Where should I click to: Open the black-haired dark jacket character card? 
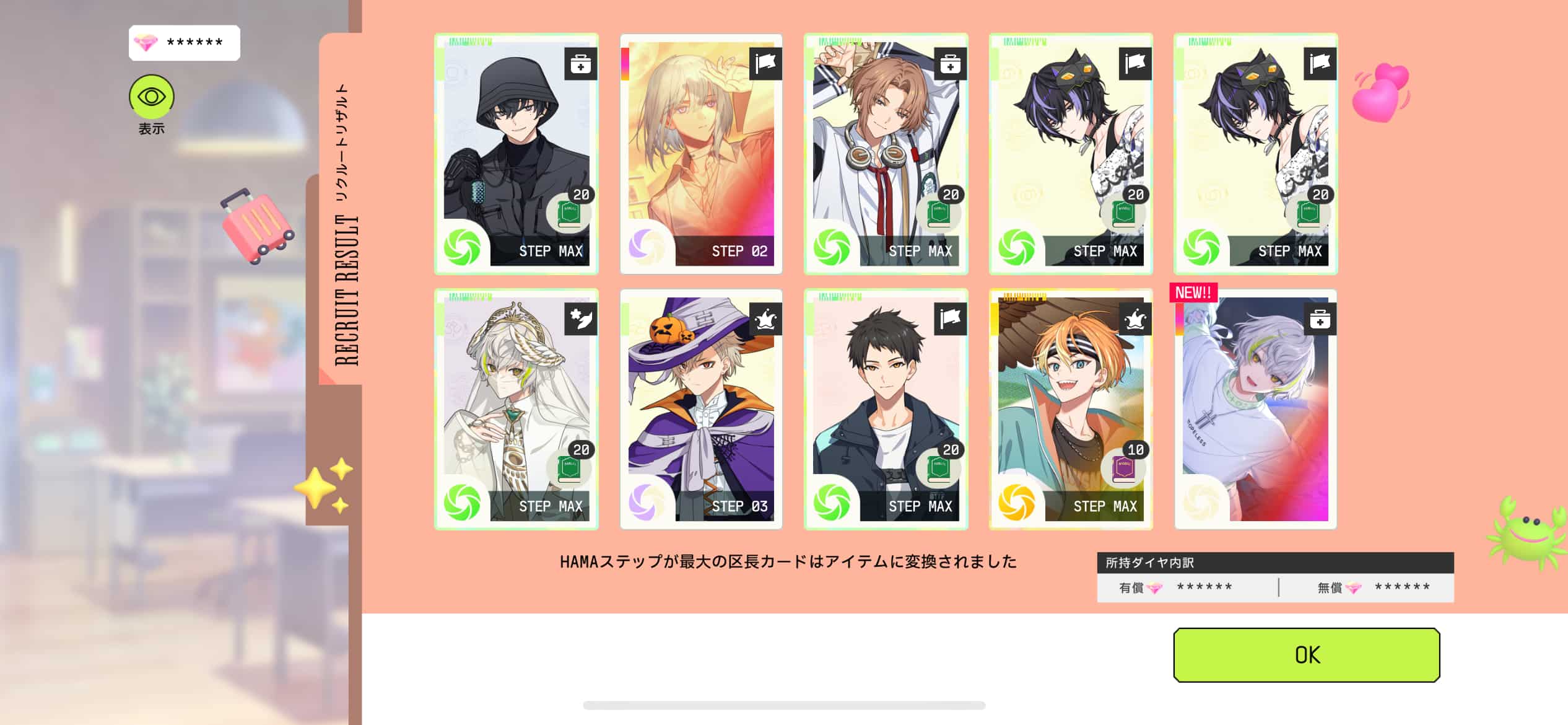click(886, 409)
